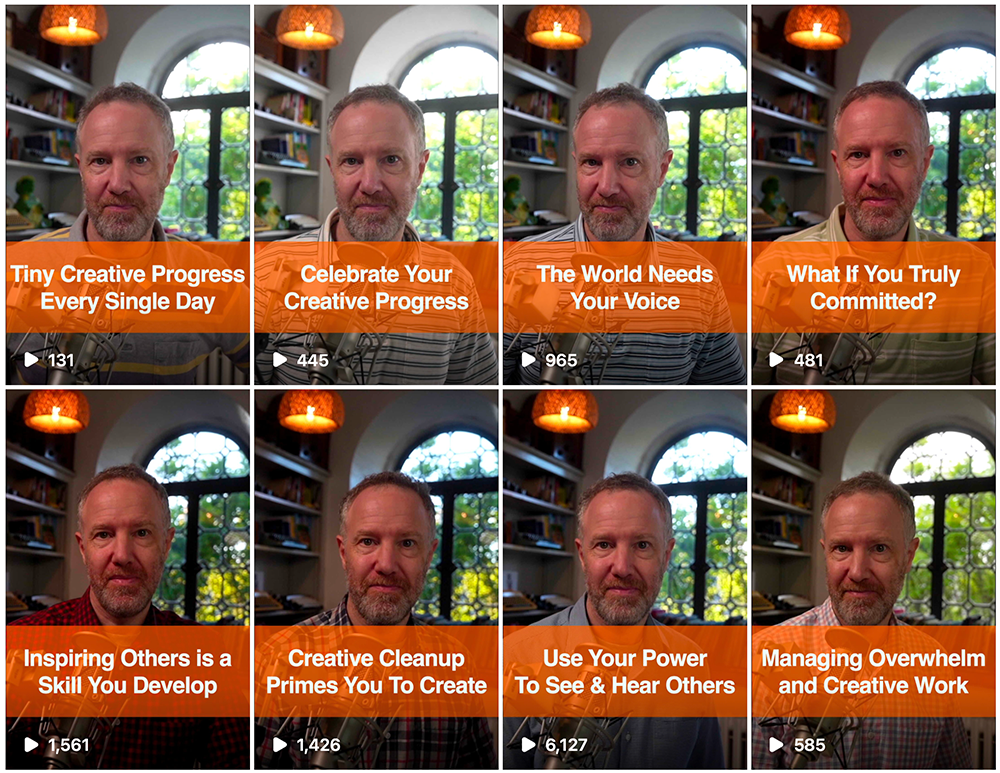Open 'Inspiring Others is a Skill You Develop'
1000x773 pixels.
(127, 580)
